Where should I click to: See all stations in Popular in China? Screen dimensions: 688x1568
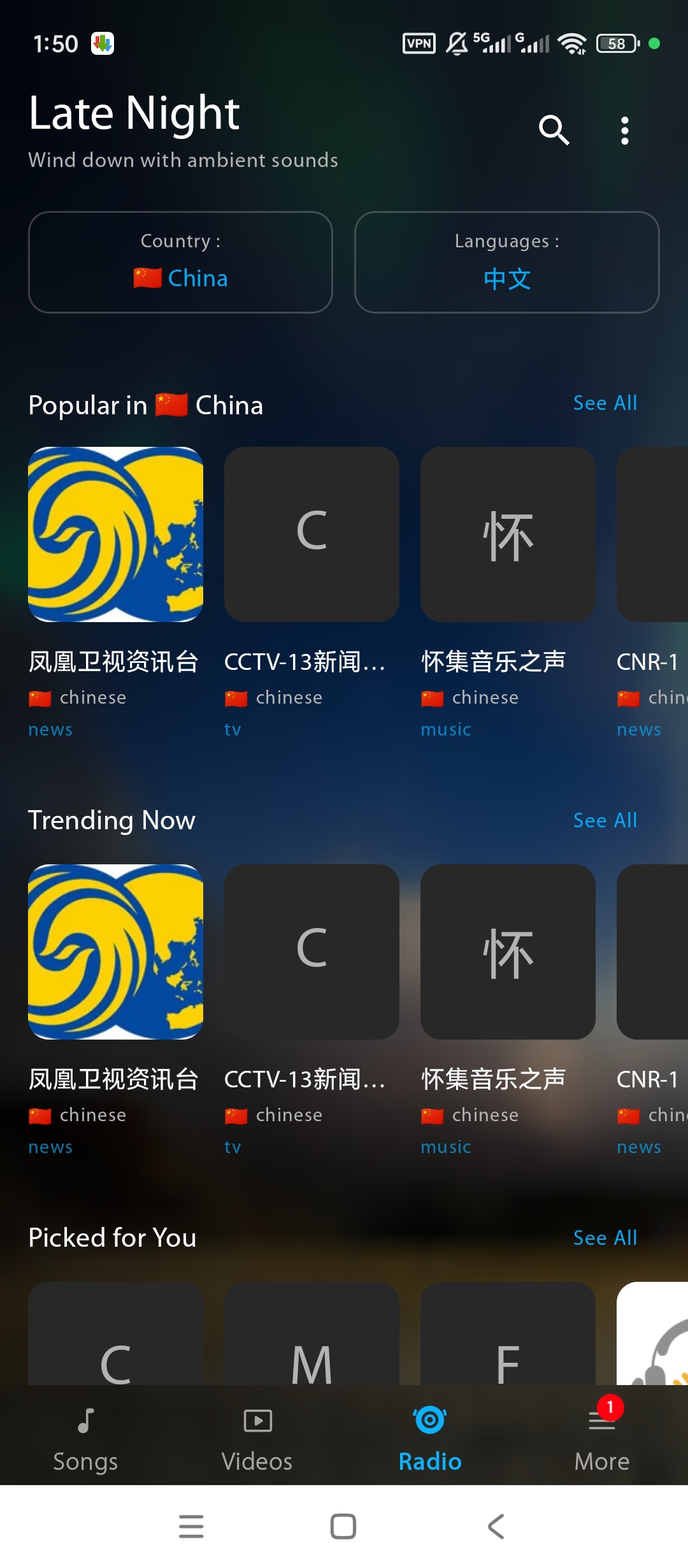605,403
